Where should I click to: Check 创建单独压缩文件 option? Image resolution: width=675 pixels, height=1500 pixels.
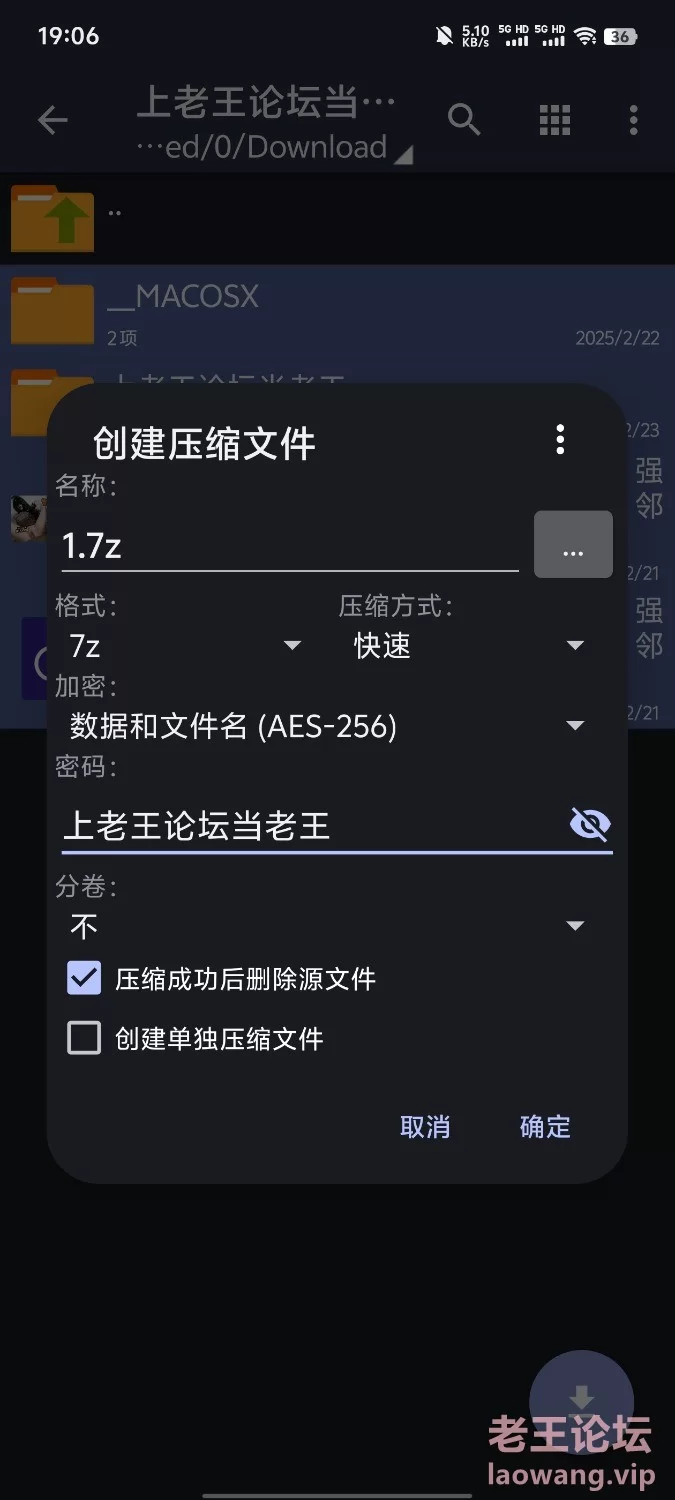coord(84,1038)
